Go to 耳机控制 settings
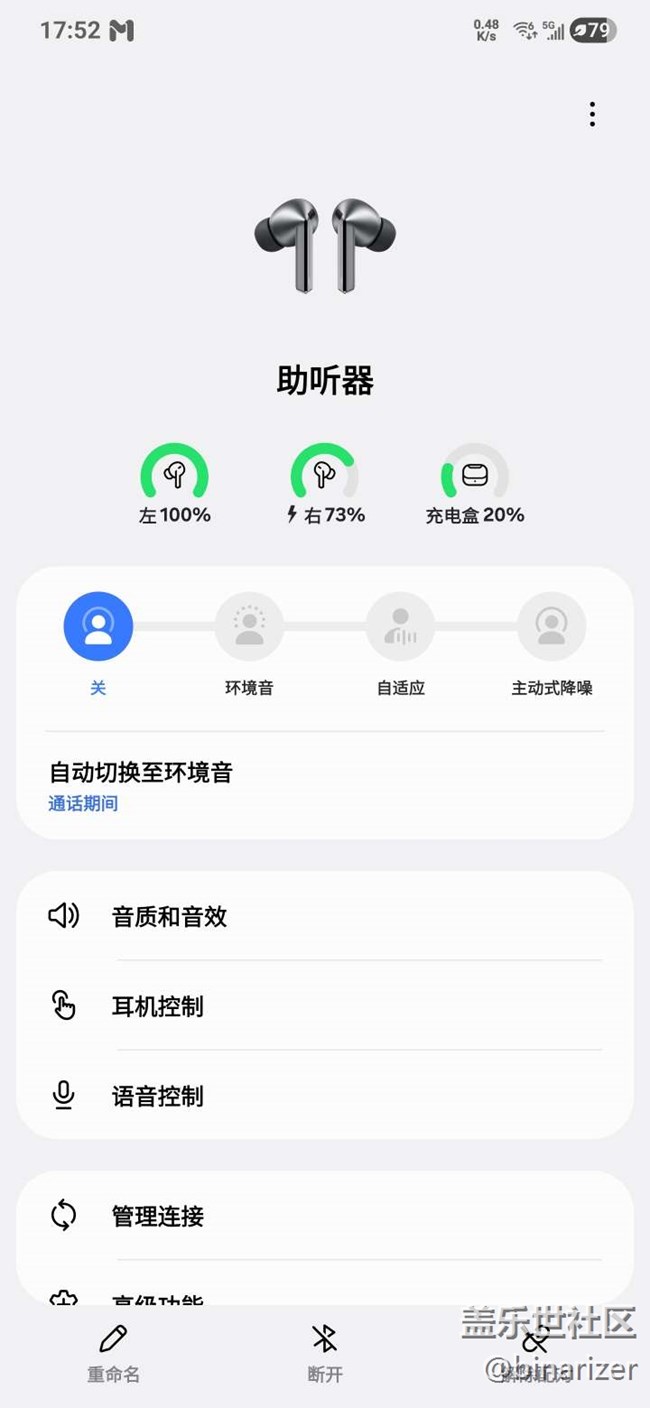The height and width of the screenshot is (1408, 650). [324, 1006]
